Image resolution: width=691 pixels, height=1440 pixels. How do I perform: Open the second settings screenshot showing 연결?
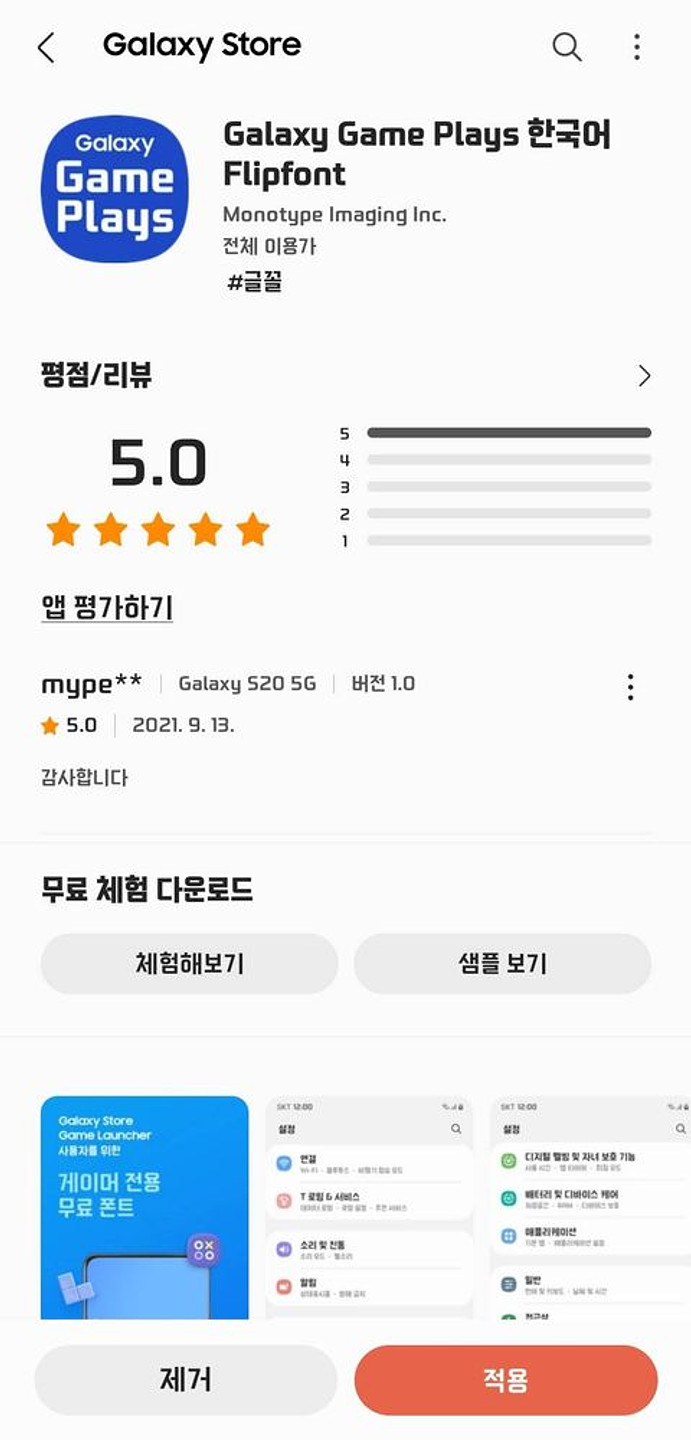click(369, 1207)
